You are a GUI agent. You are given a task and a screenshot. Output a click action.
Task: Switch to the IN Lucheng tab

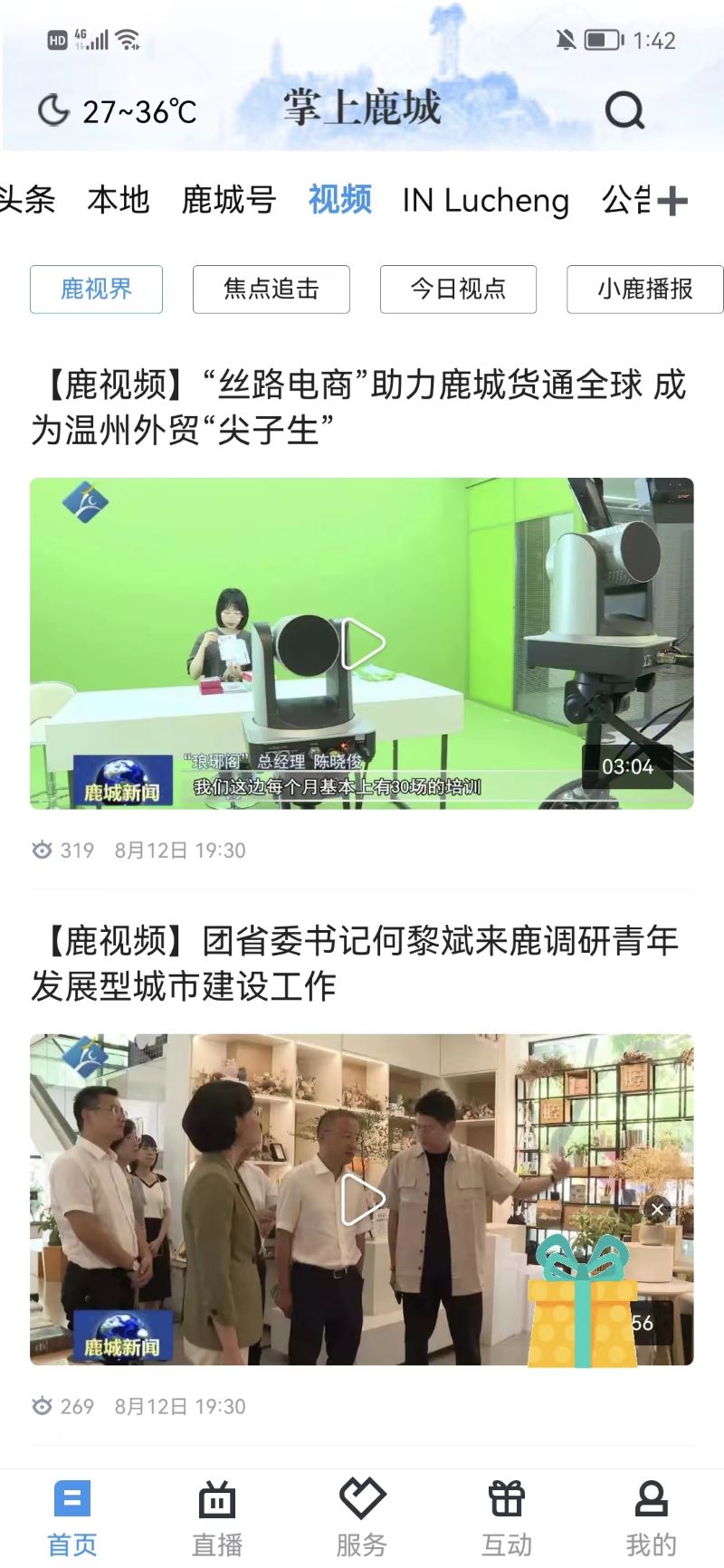point(486,201)
